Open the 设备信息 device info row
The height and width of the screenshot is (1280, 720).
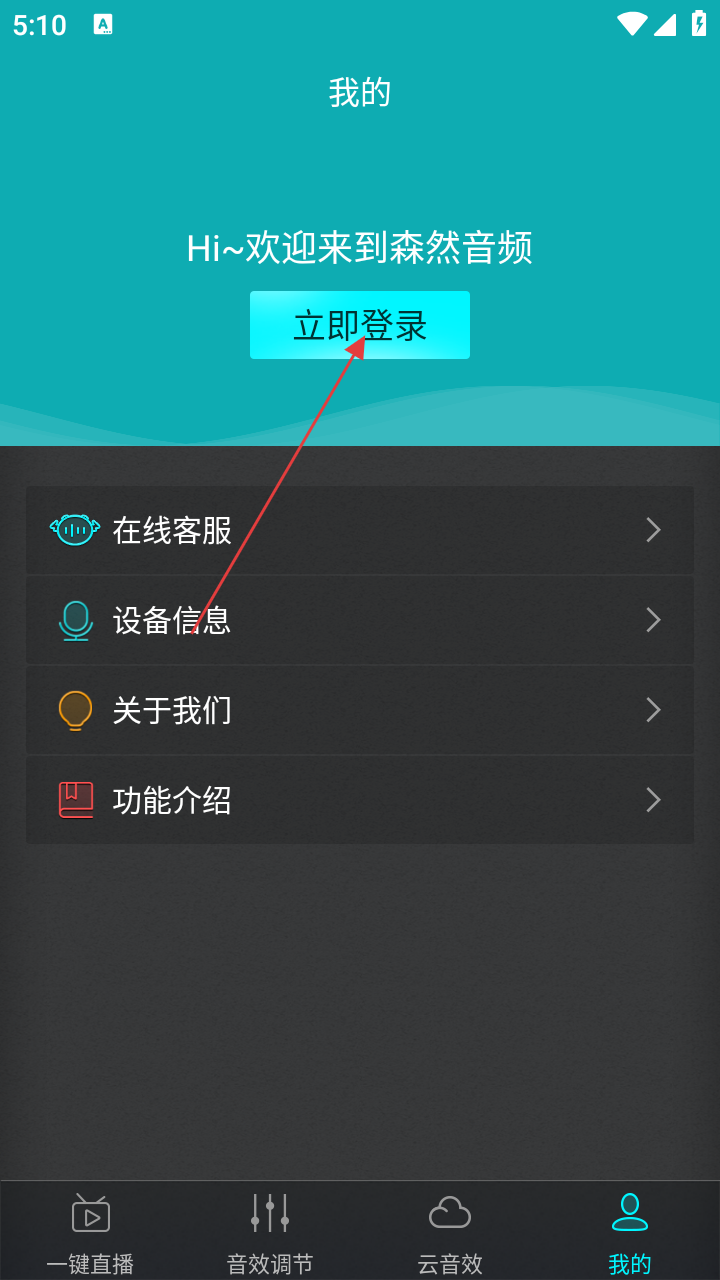tap(360, 620)
